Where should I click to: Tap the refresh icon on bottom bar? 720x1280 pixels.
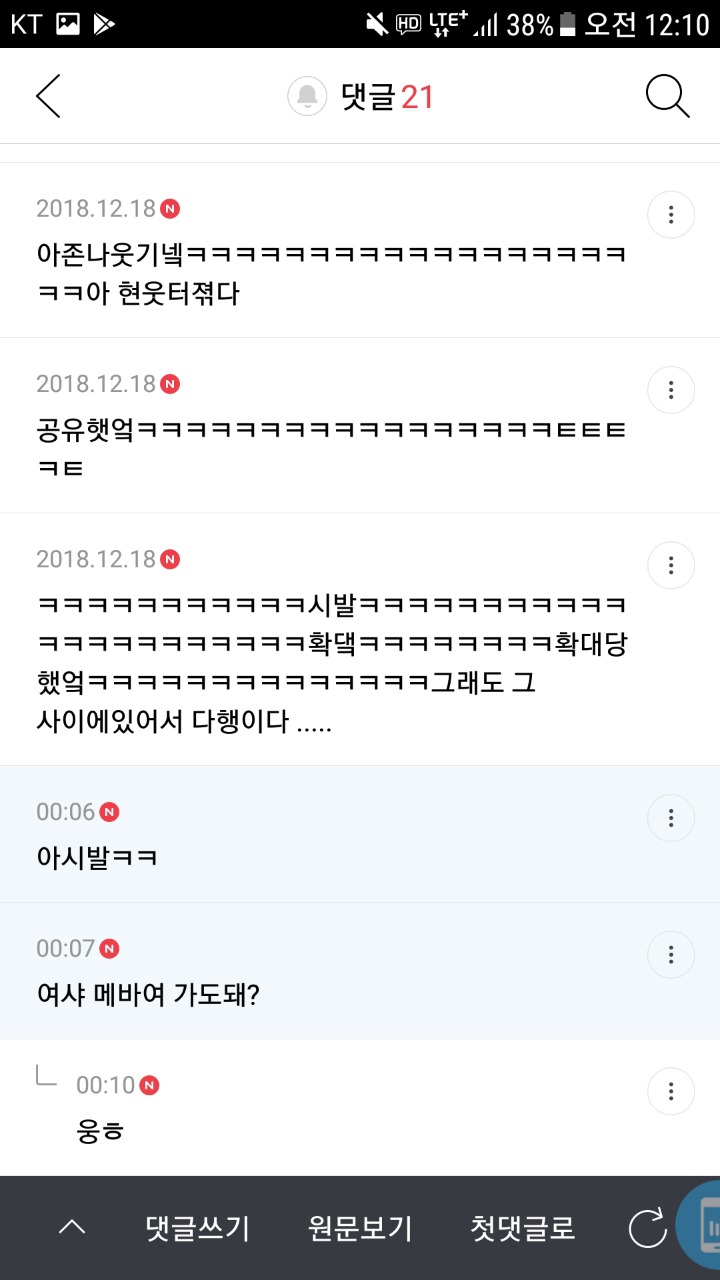(650, 1228)
